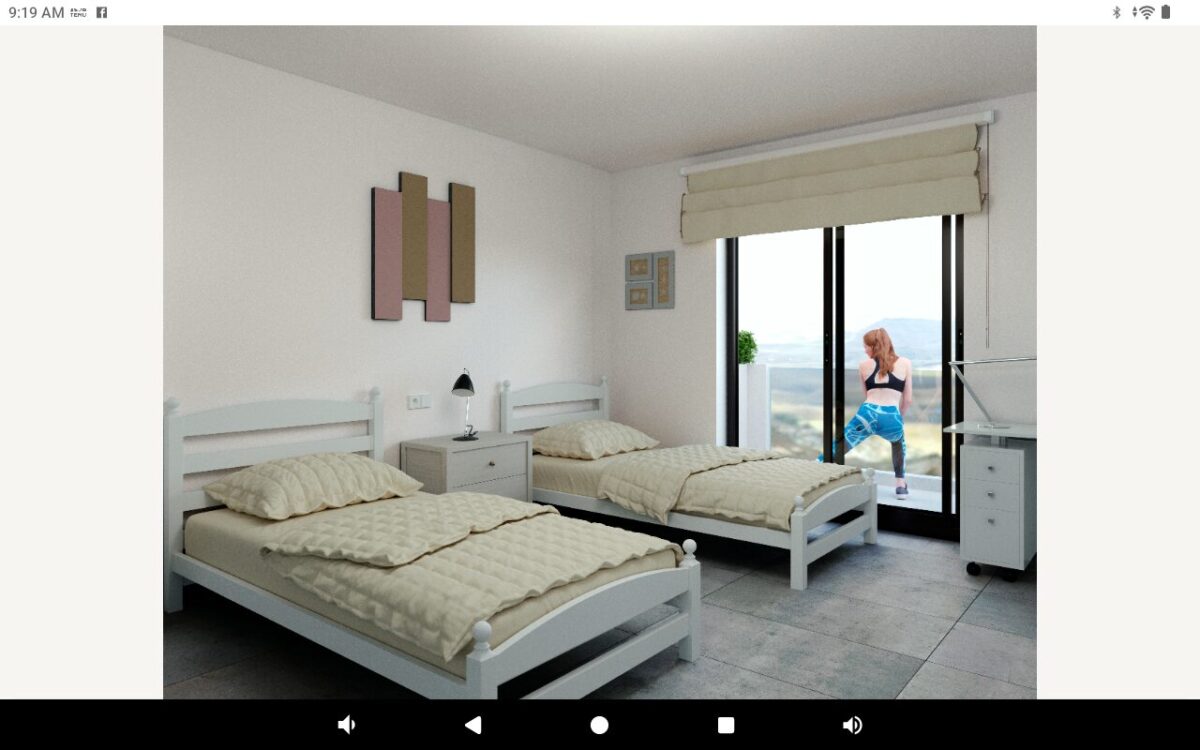Open the recent apps view
This screenshot has height=750, width=1200.
[726, 725]
